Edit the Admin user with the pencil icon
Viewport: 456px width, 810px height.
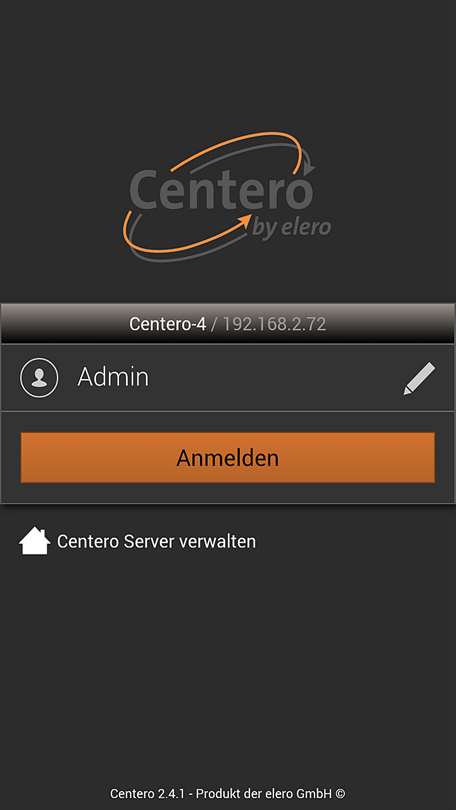coord(419,378)
